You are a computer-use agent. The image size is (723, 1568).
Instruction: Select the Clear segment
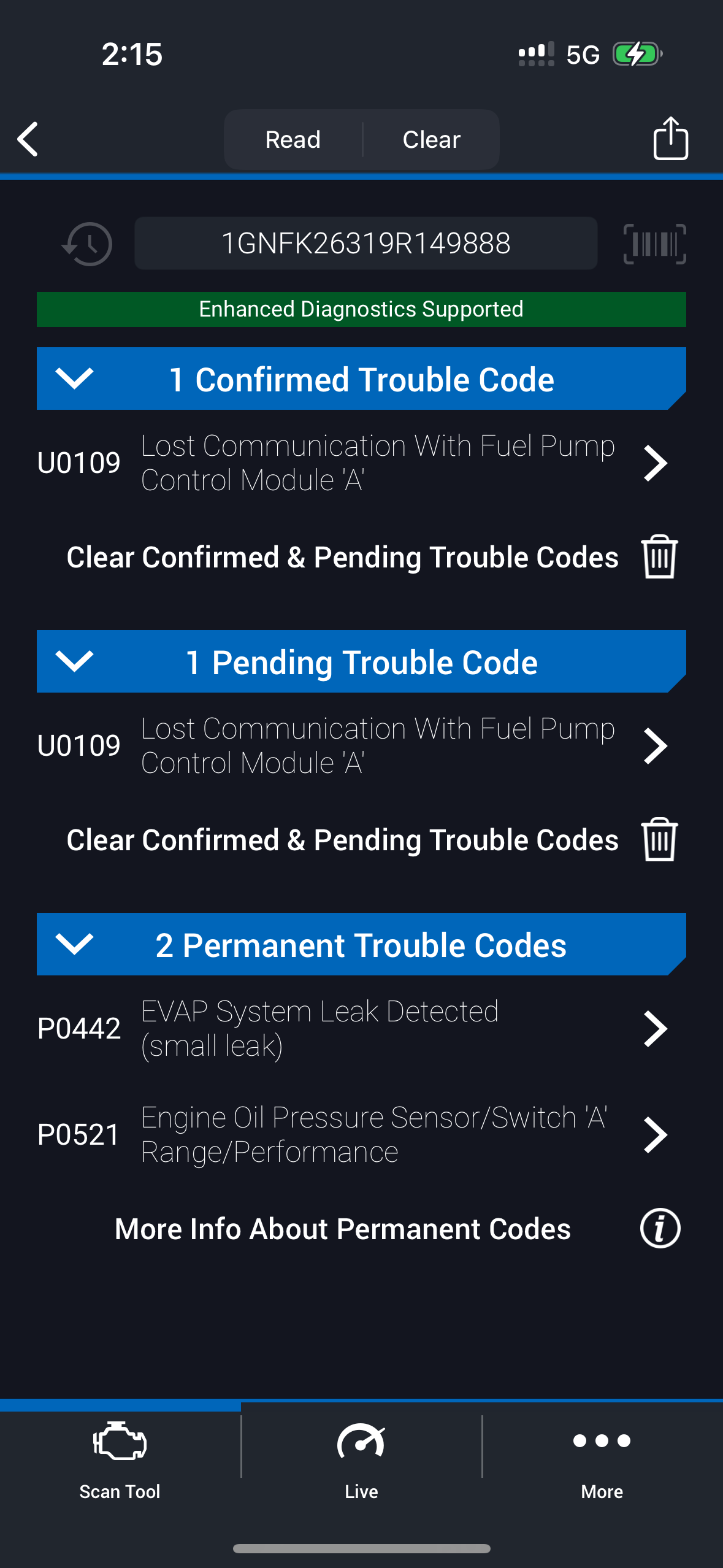(x=431, y=139)
